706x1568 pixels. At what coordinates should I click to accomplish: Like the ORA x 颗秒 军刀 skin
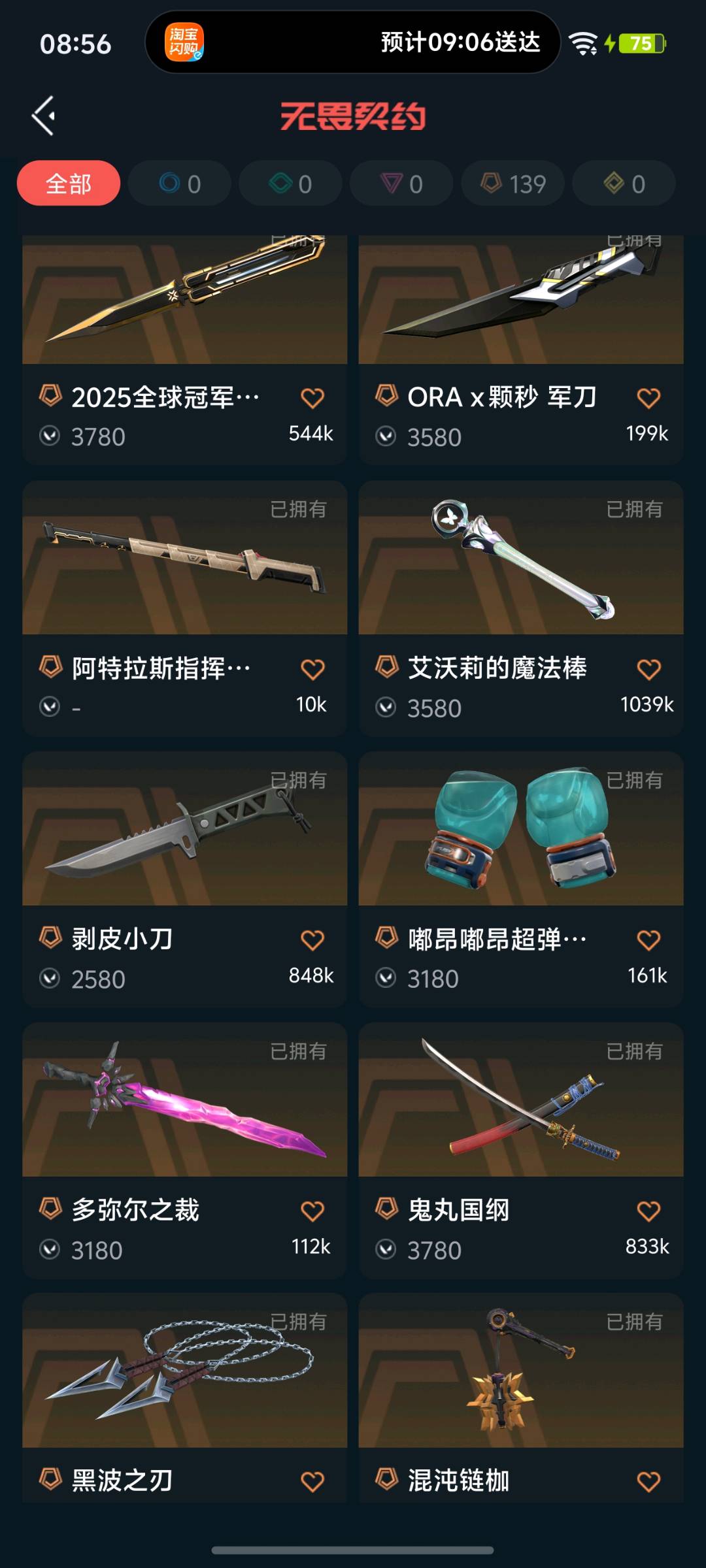(x=648, y=398)
